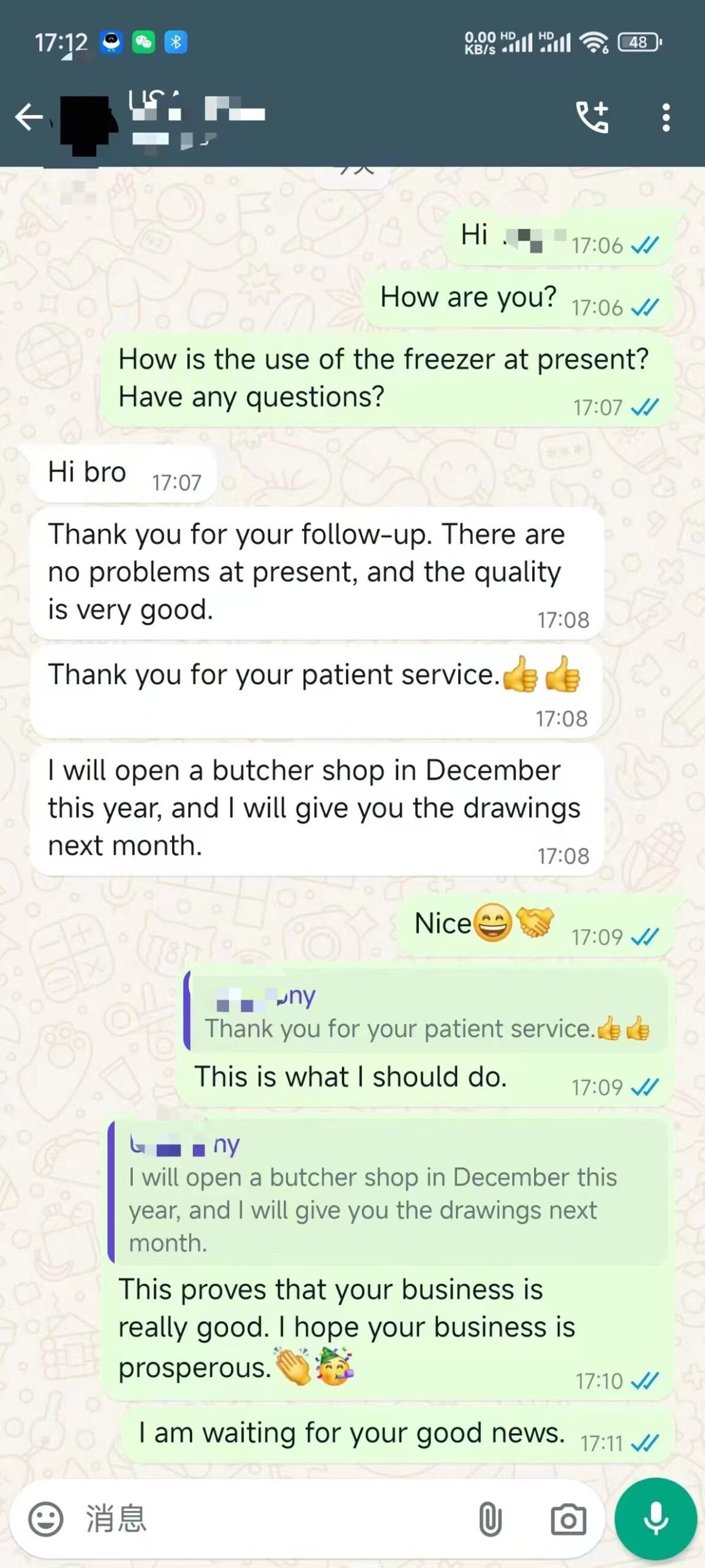
Task: Start a call with this contact
Action: coord(592,116)
